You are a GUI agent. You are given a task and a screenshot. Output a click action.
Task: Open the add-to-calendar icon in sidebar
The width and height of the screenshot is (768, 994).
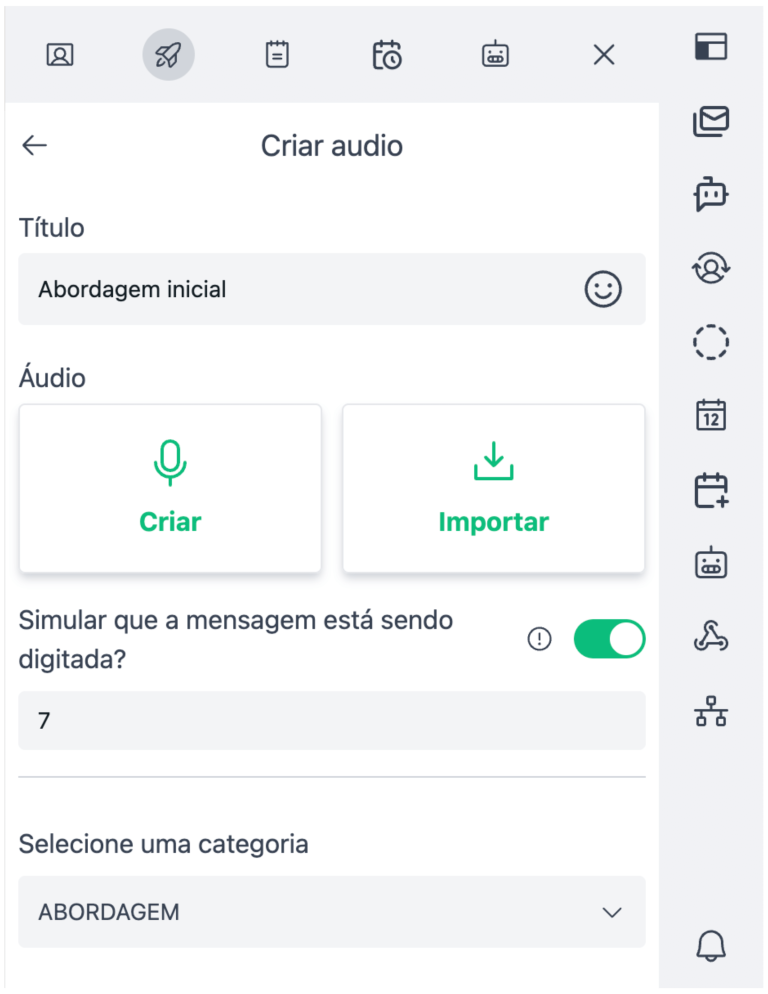(711, 490)
